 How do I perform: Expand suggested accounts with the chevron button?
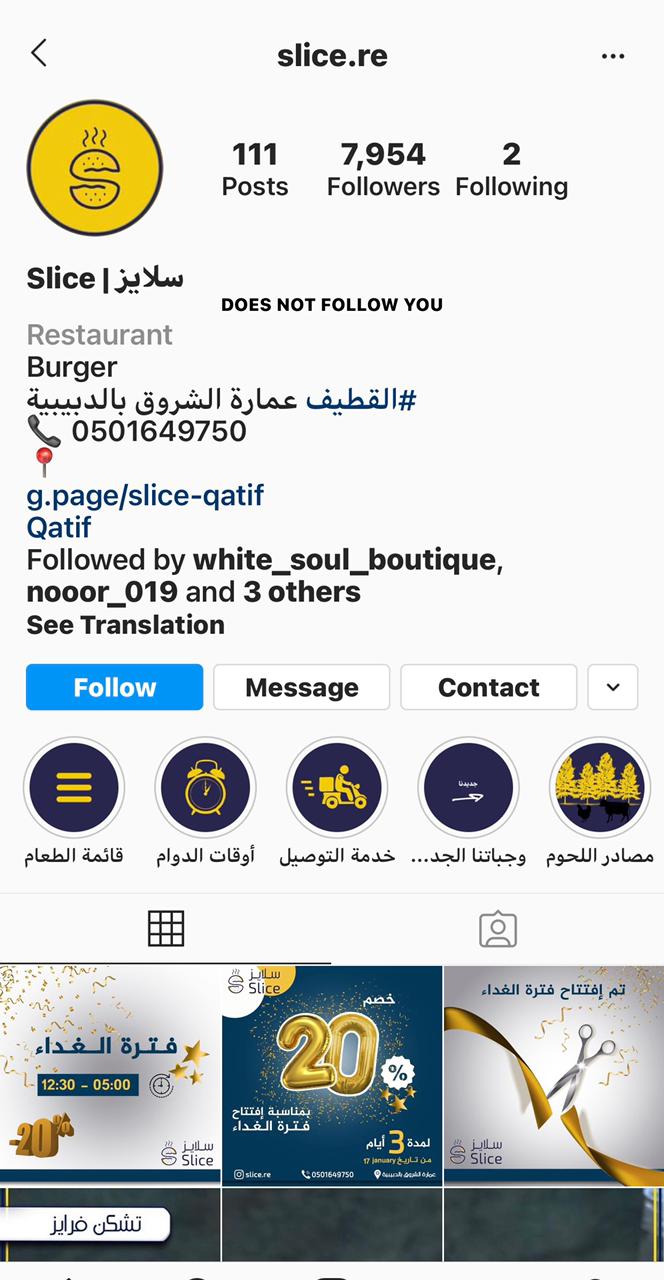click(x=612, y=688)
